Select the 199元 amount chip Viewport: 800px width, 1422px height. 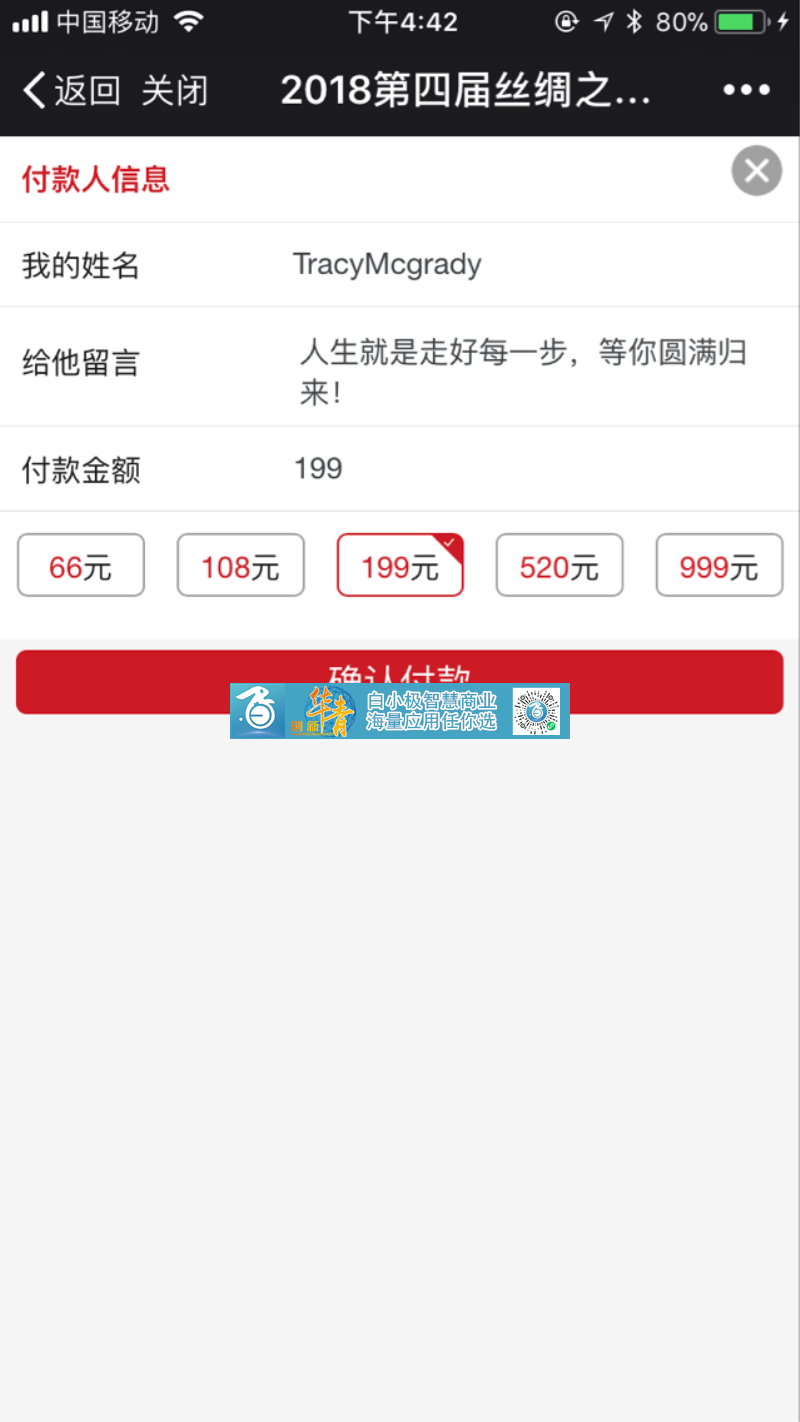pos(399,566)
